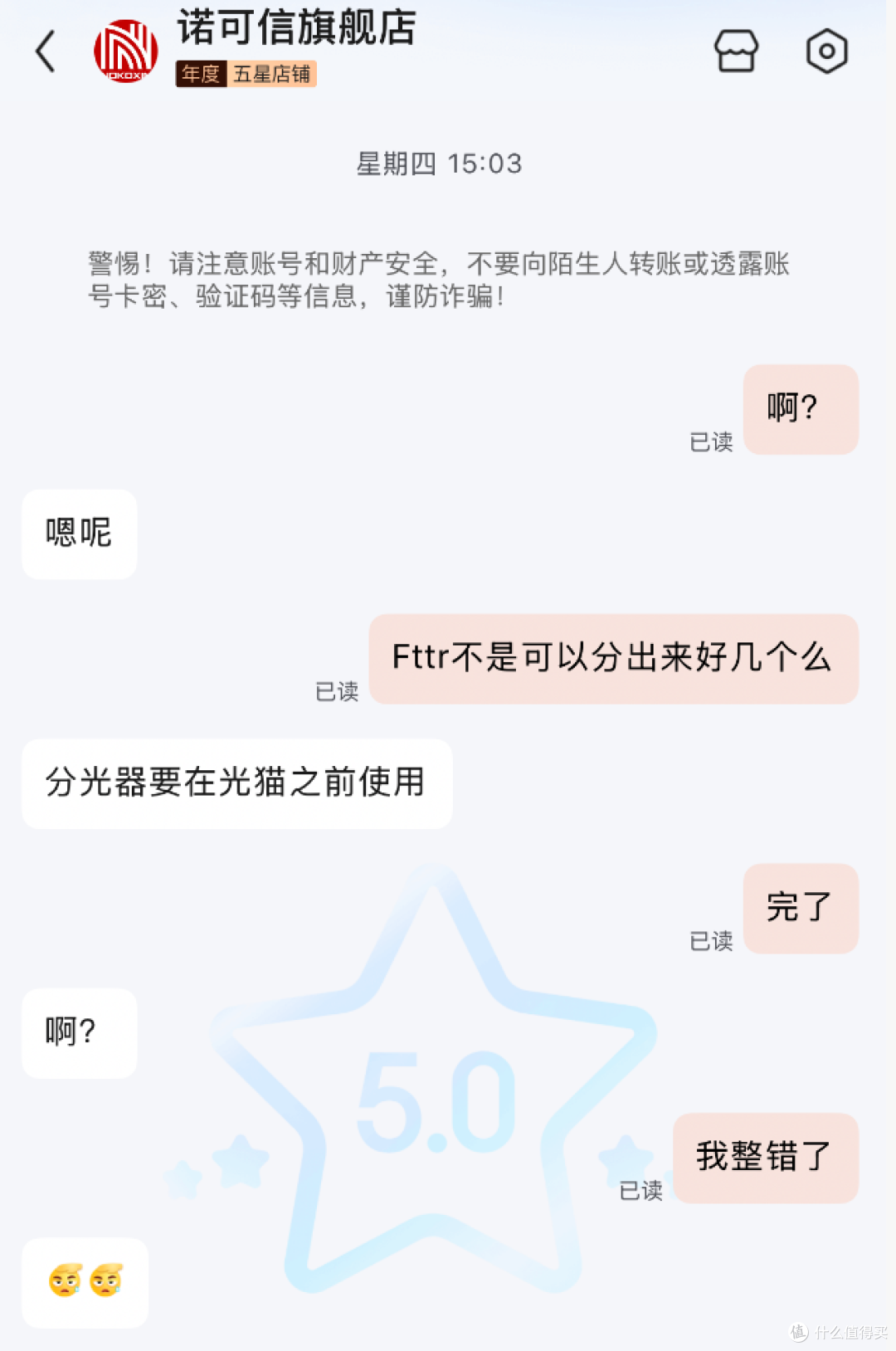Tap the 诺可信 shop logo
The height and width of the screenshot is (1351, 896).
pyautogui.click(x=126, y=51)
